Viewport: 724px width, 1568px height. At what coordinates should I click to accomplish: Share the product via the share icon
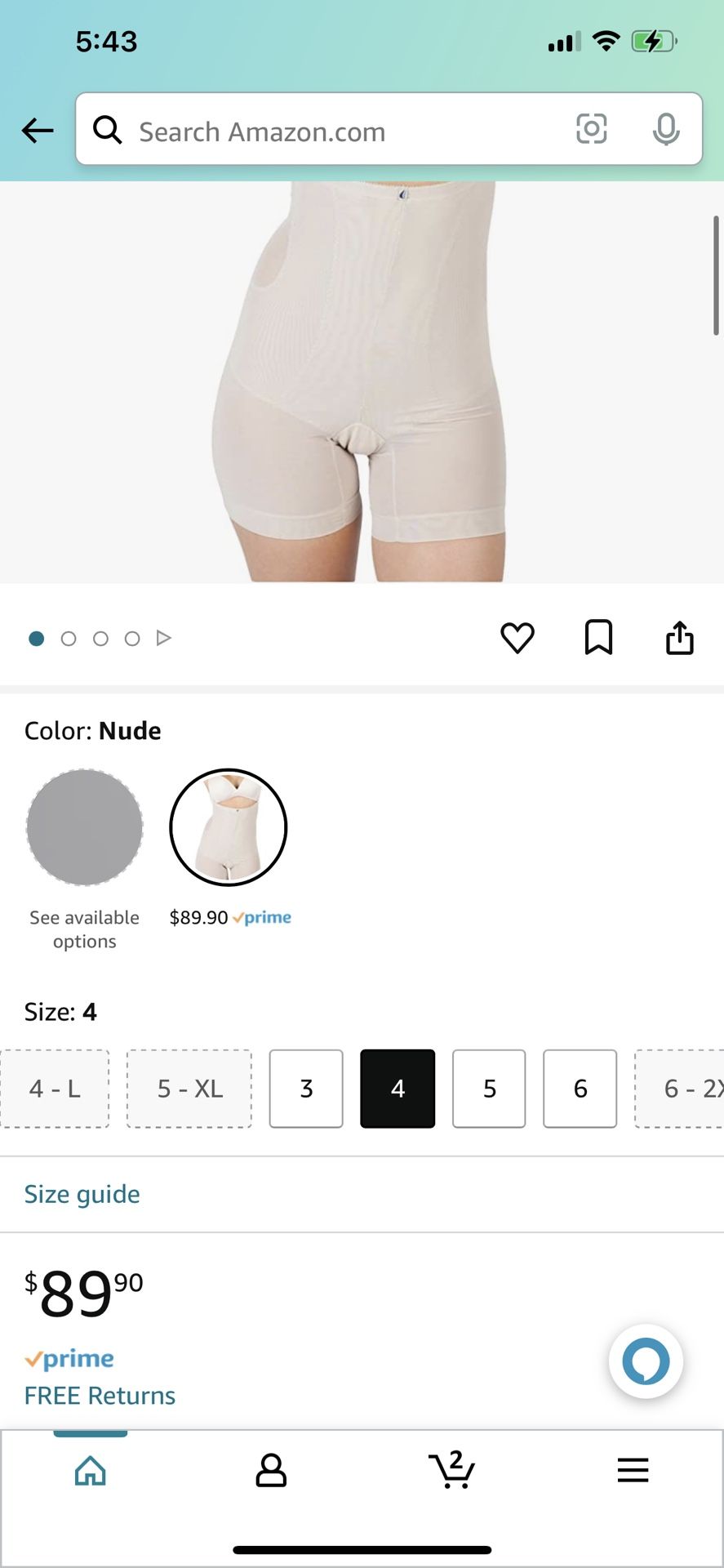(680, 638)
